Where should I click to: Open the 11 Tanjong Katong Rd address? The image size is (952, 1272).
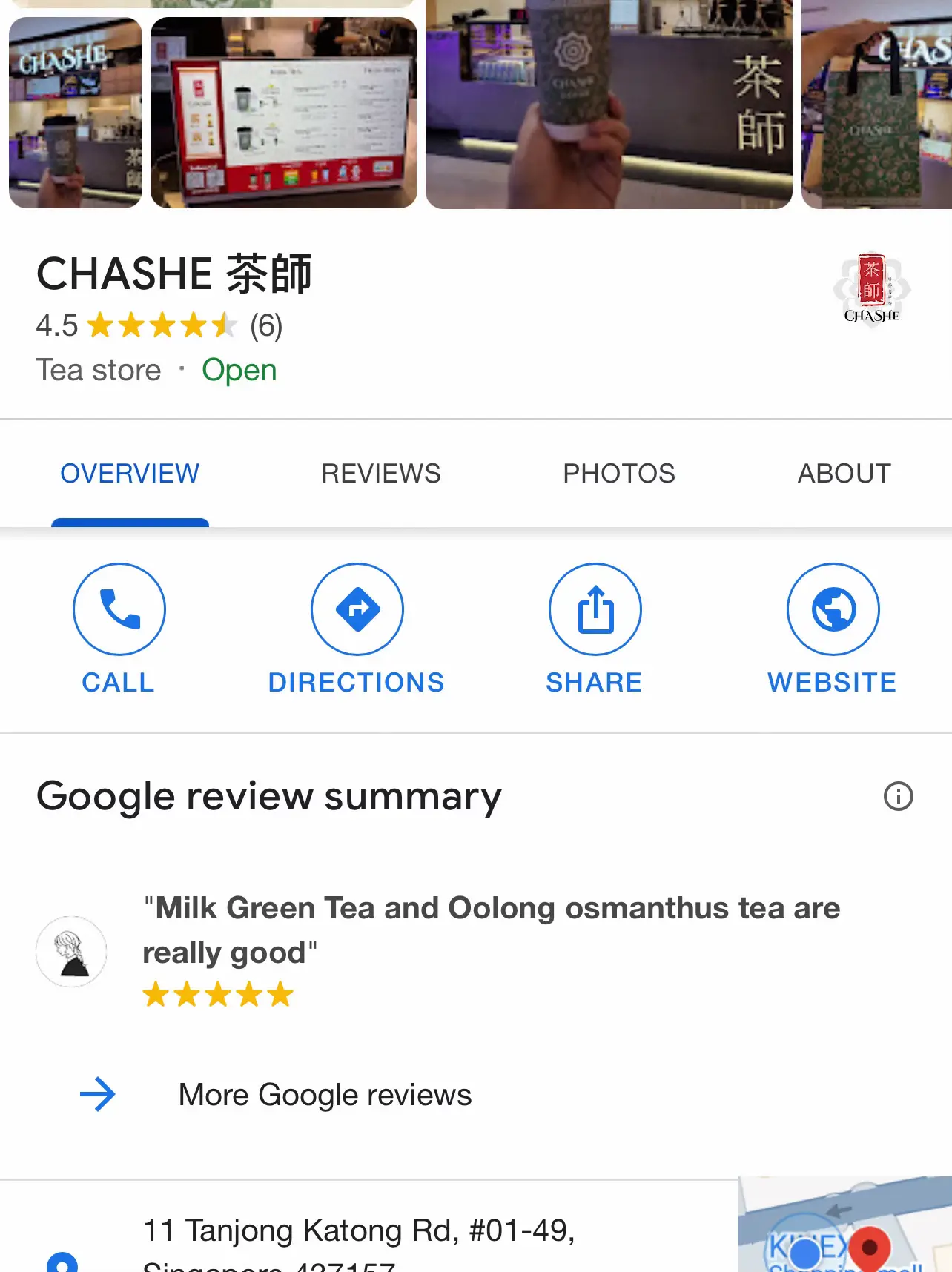click(x=359, y=1232)
